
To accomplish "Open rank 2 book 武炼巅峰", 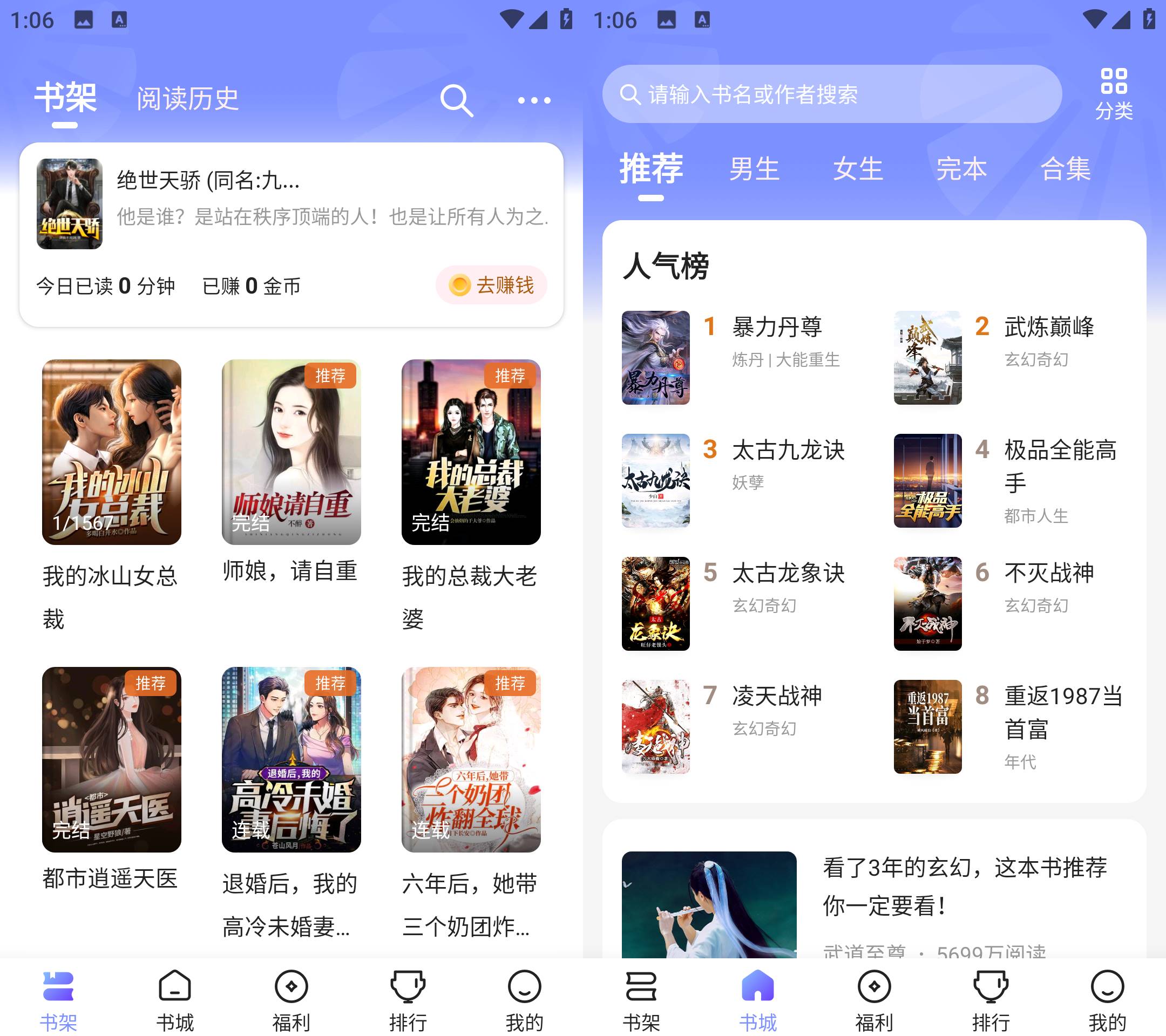I will pos(1009,357).
